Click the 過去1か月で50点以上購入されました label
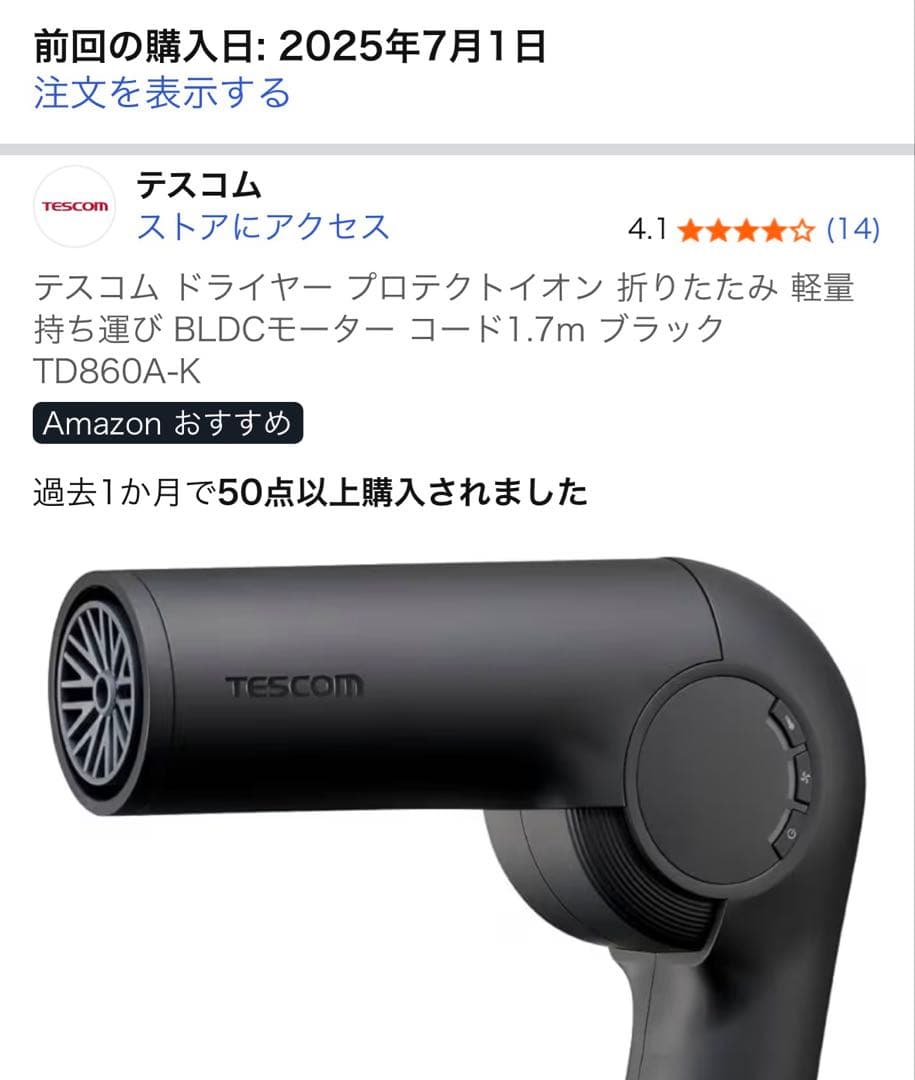This screenshot has width=915, height=1080. tap(308, 488)
